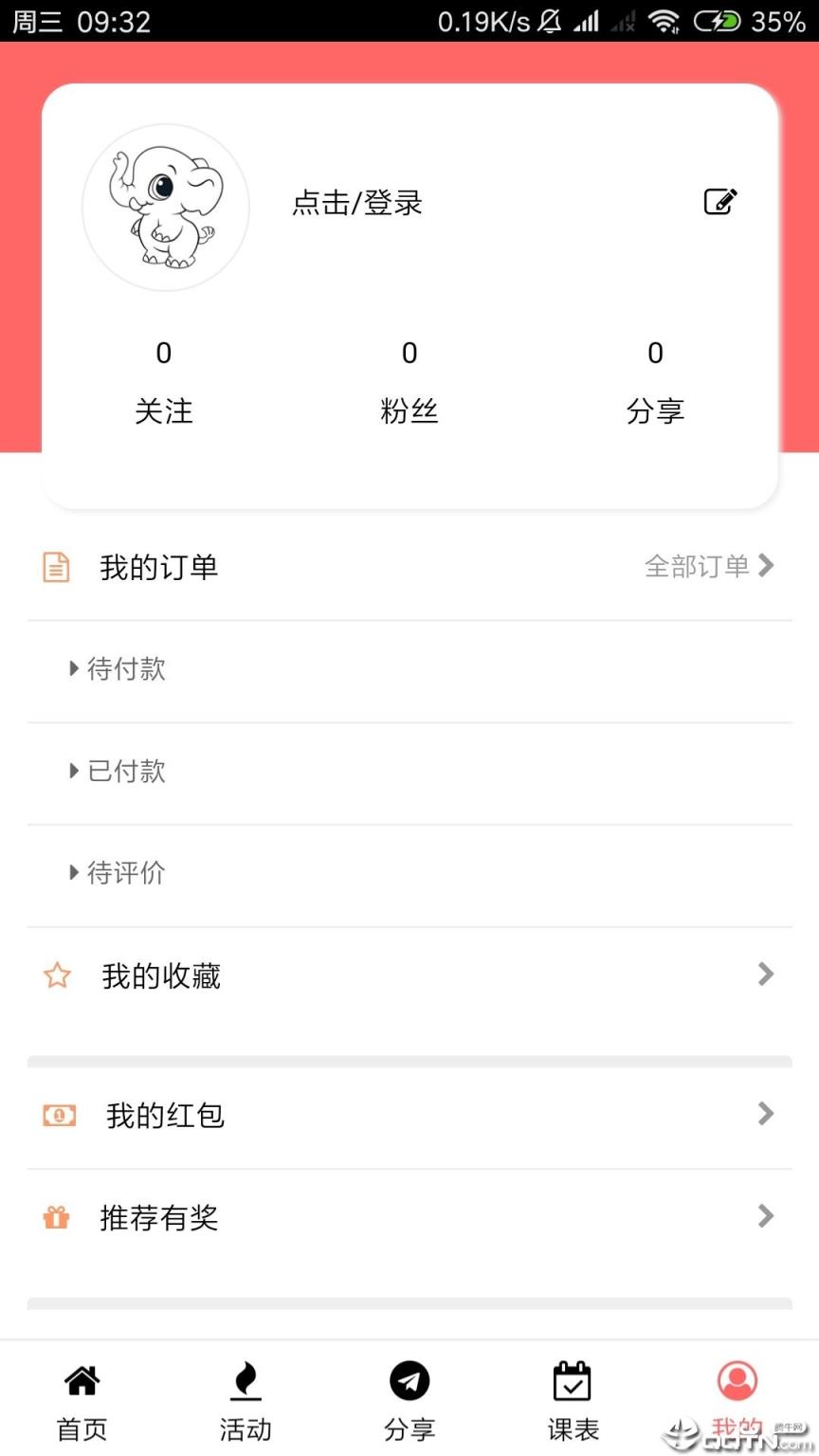
Task: Expand the 已付款 paid orders section
Action: click(x=125, y=771)
